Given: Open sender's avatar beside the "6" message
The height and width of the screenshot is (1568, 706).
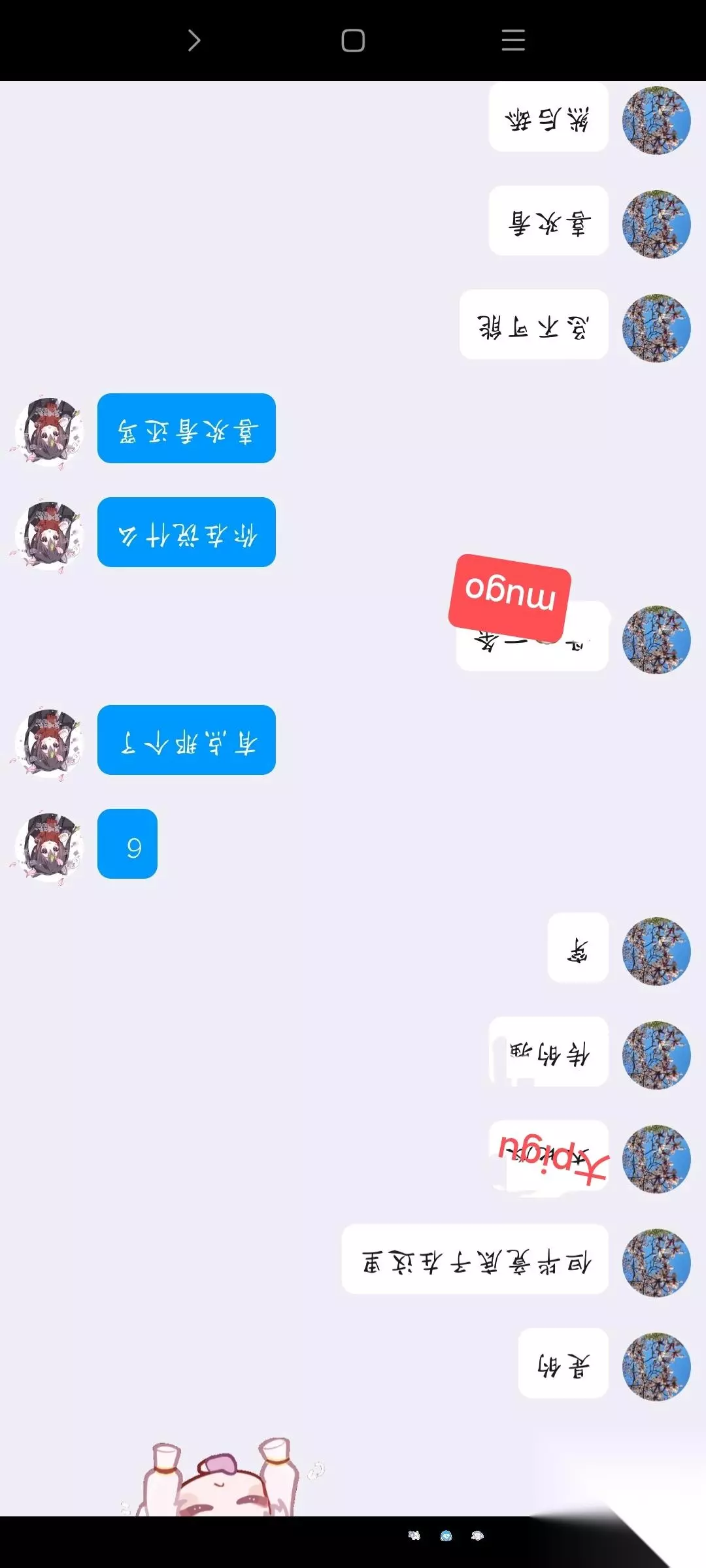Looking at the screenshot, I should [x=50, y=847].
